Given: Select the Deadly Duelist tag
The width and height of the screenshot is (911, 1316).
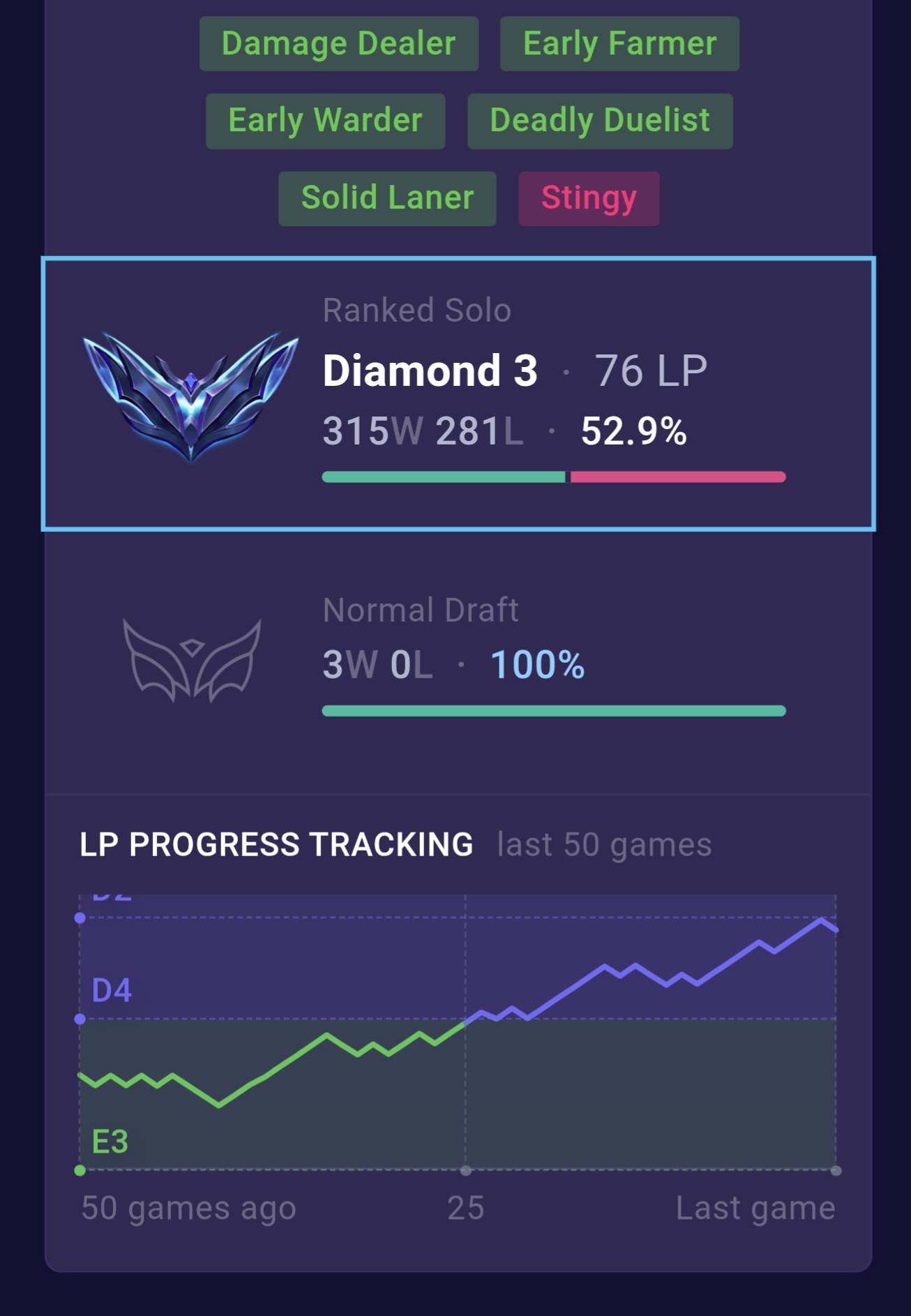Looking at the screenshot, I should coord(600,121).
